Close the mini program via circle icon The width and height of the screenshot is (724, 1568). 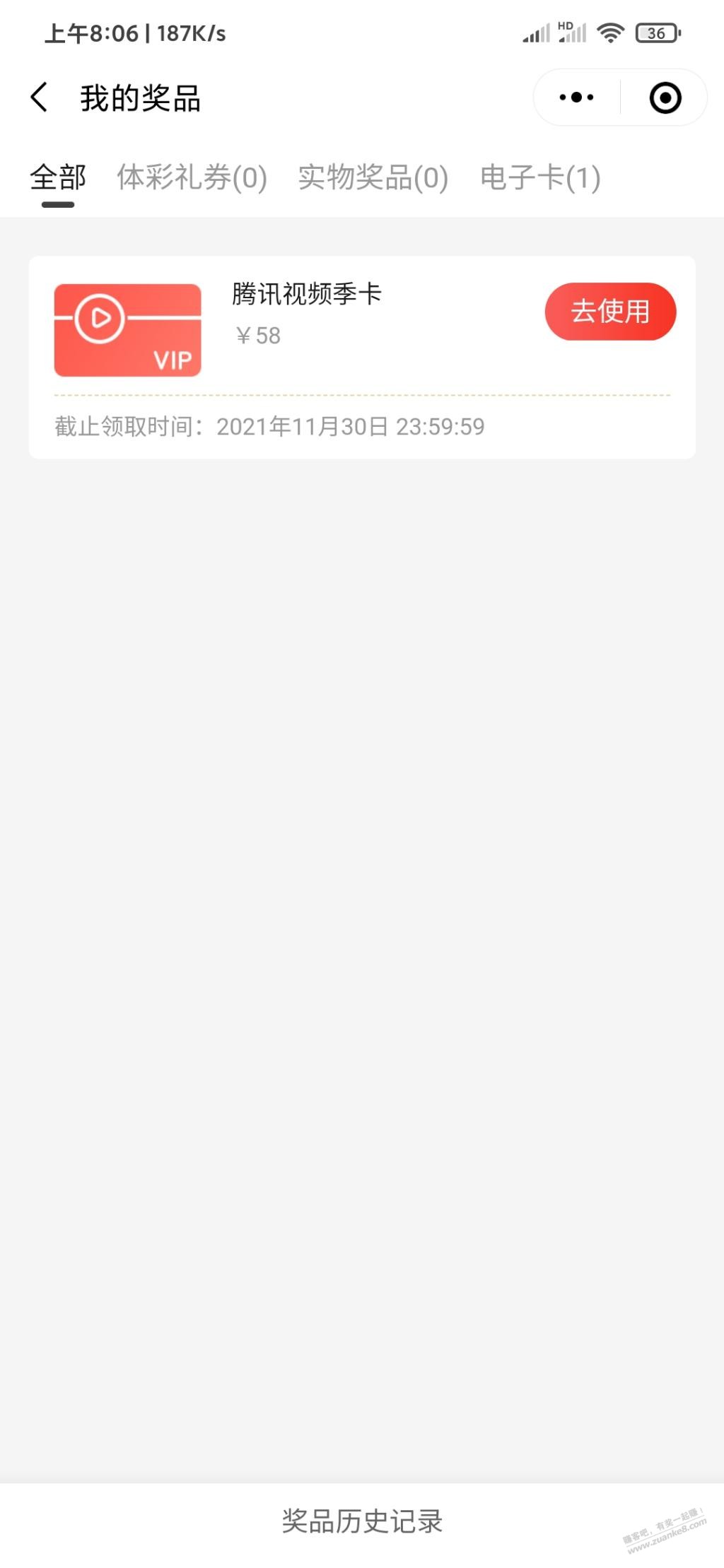click(x=665, y=98)
